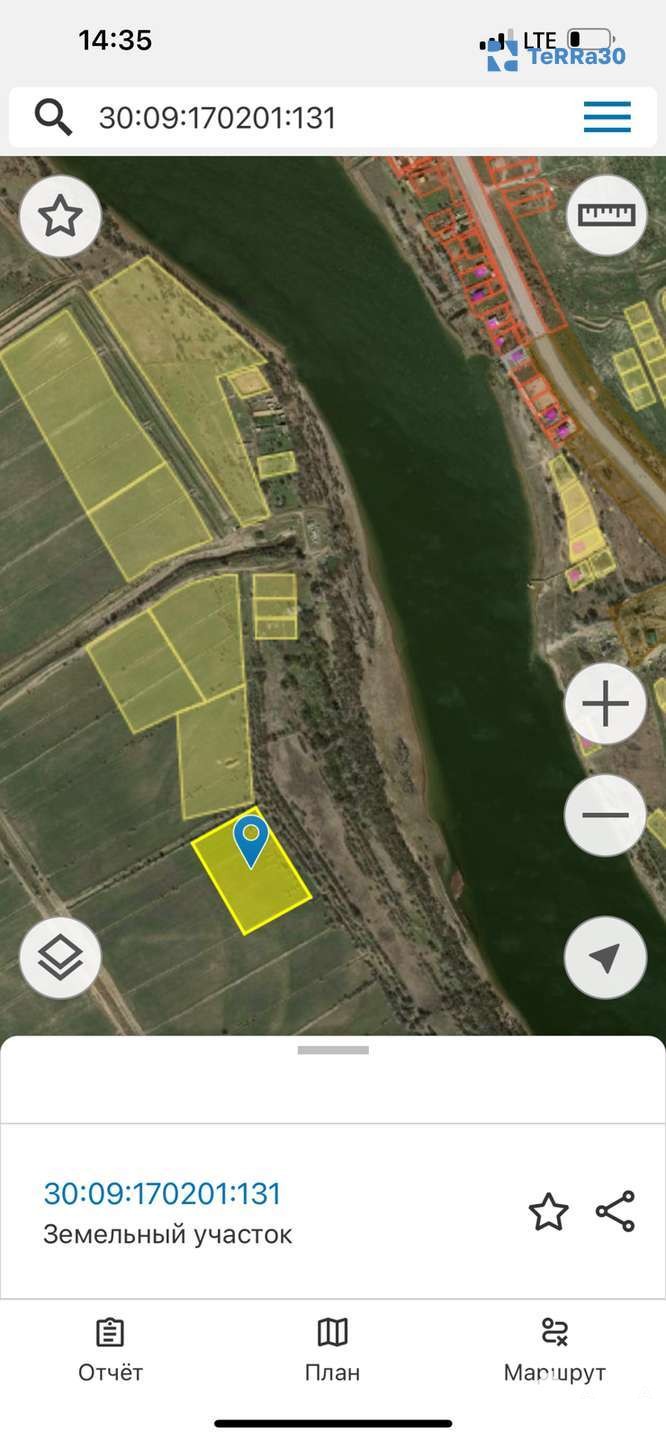Share the parcel information
666x1440 pixels.
pos(615,1211)
